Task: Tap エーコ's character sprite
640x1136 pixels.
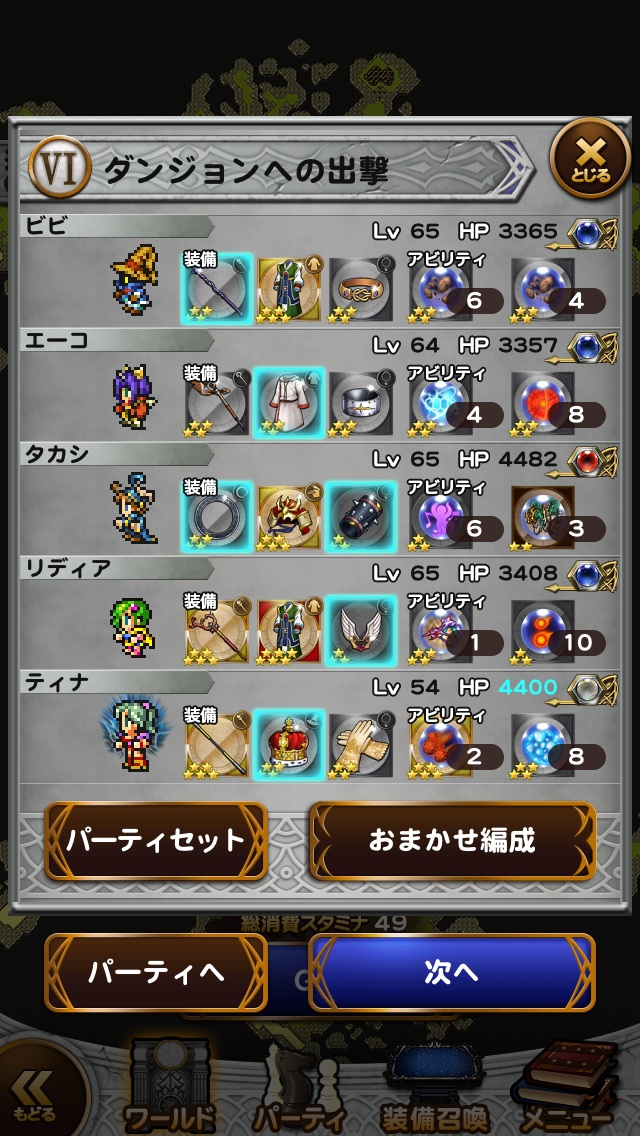Action: [x=133, y=397]
